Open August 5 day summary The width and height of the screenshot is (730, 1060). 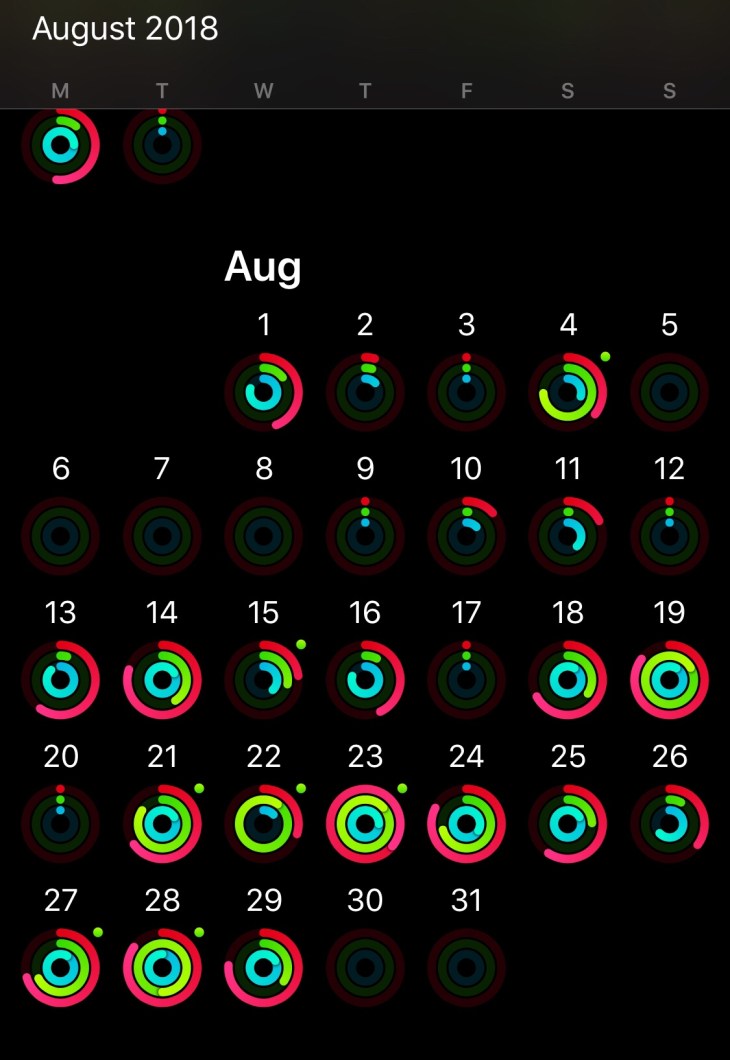(669, 392)
